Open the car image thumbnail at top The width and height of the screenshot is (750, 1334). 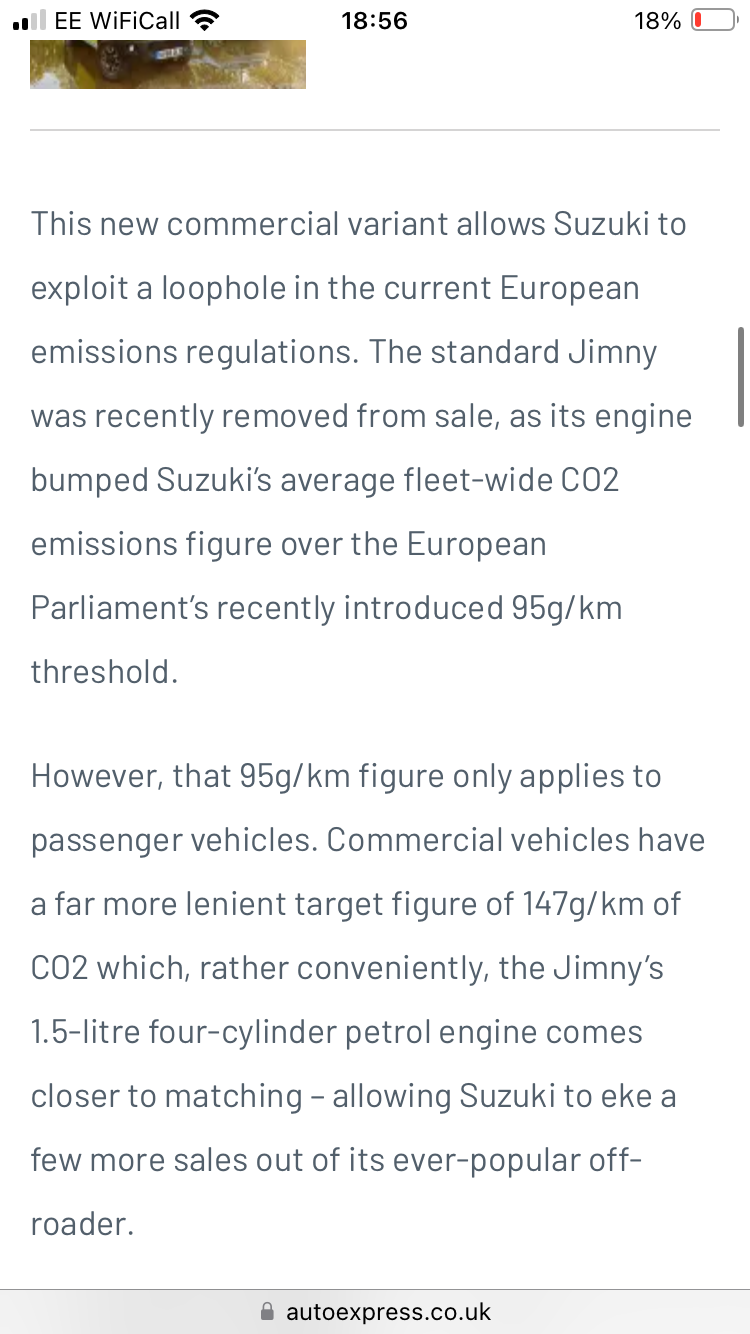coord(168,64)
